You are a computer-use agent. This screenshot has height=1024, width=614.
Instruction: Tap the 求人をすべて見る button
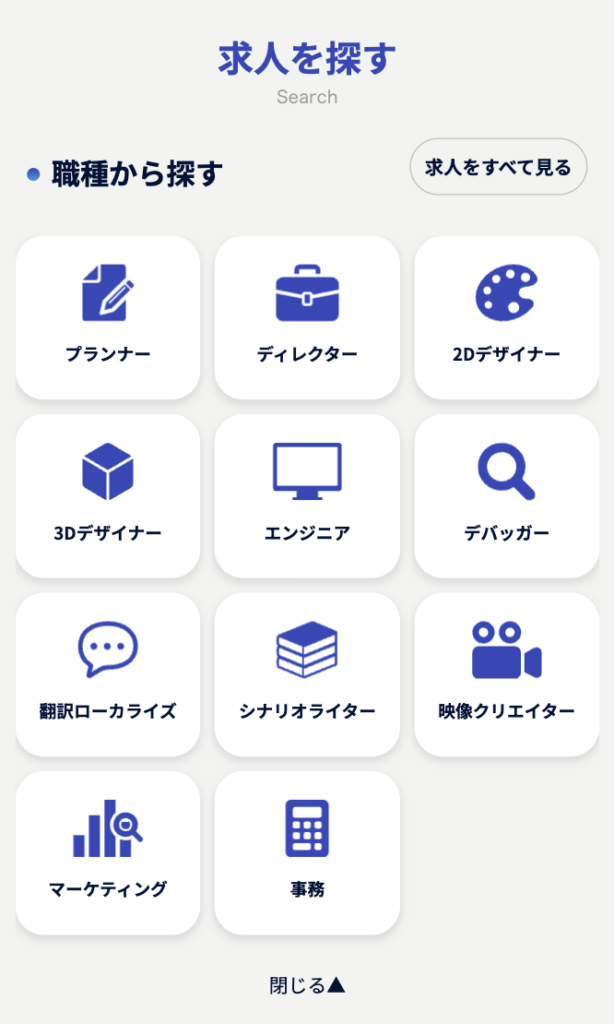tap(498, 167)
